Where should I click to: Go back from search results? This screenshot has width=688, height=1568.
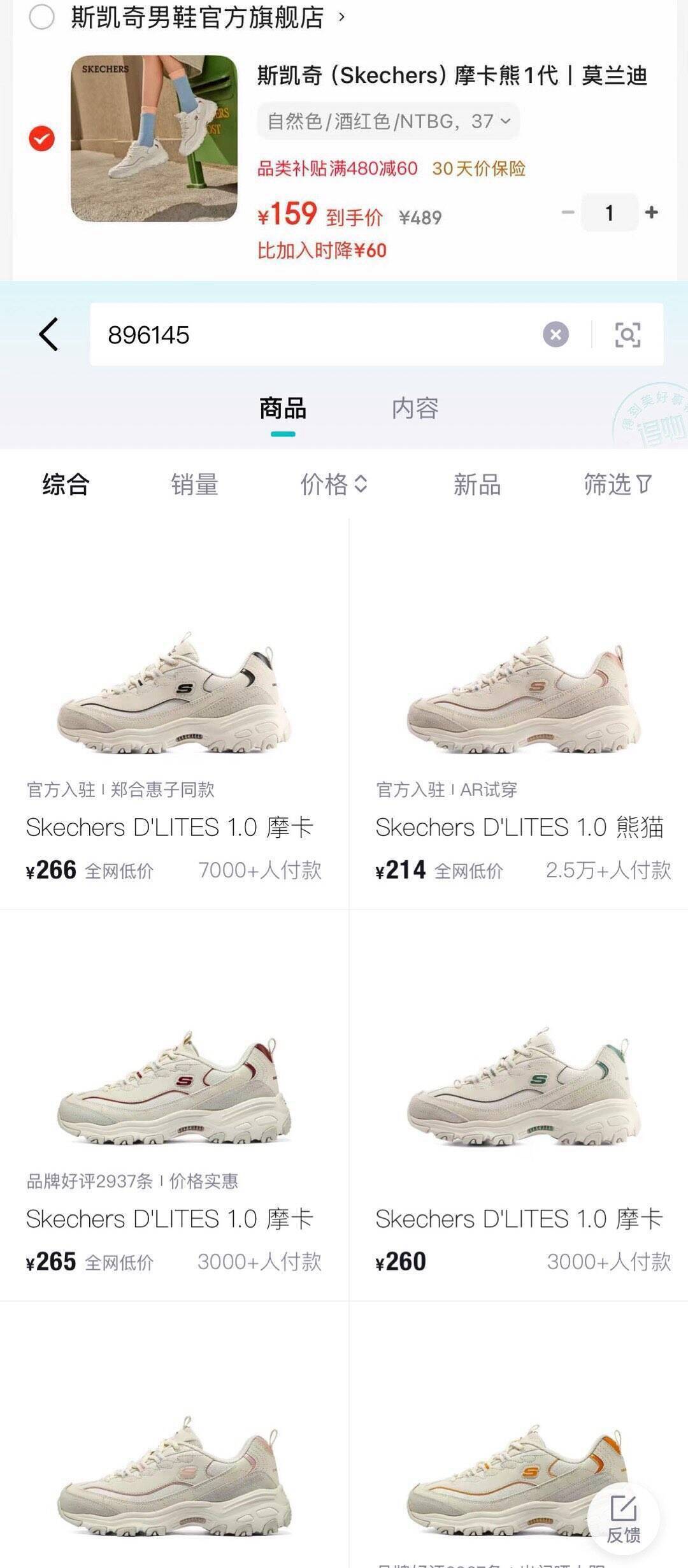(48, 334)
